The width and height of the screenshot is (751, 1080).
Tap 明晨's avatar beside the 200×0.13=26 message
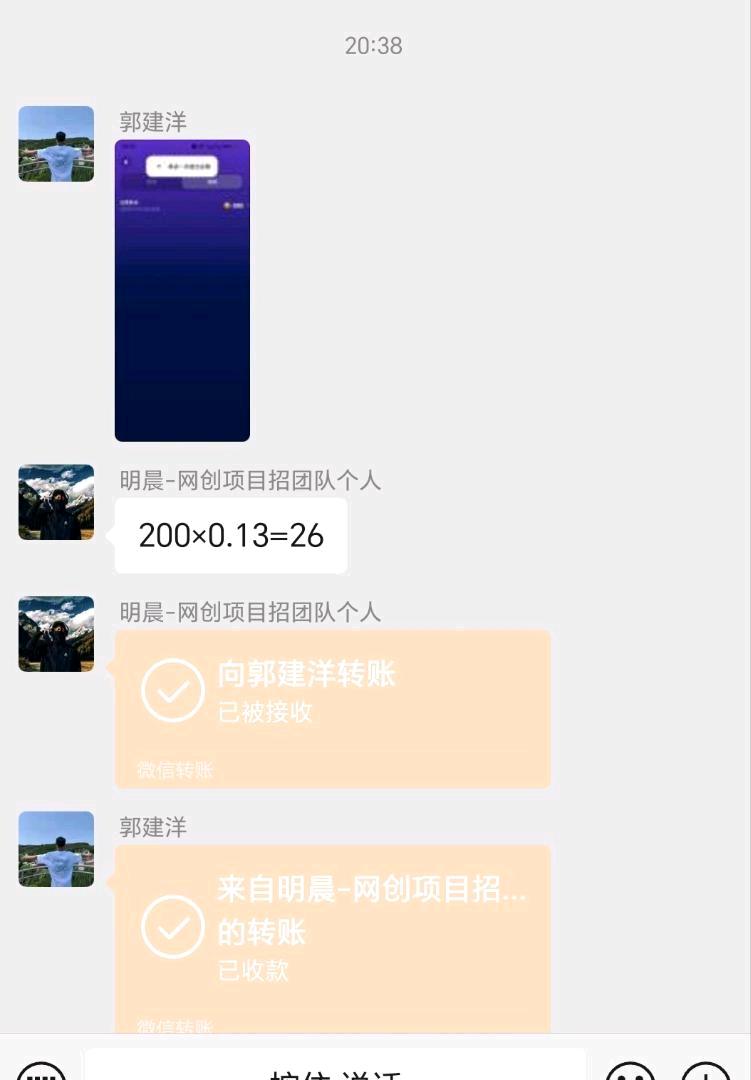coord(56,502)
